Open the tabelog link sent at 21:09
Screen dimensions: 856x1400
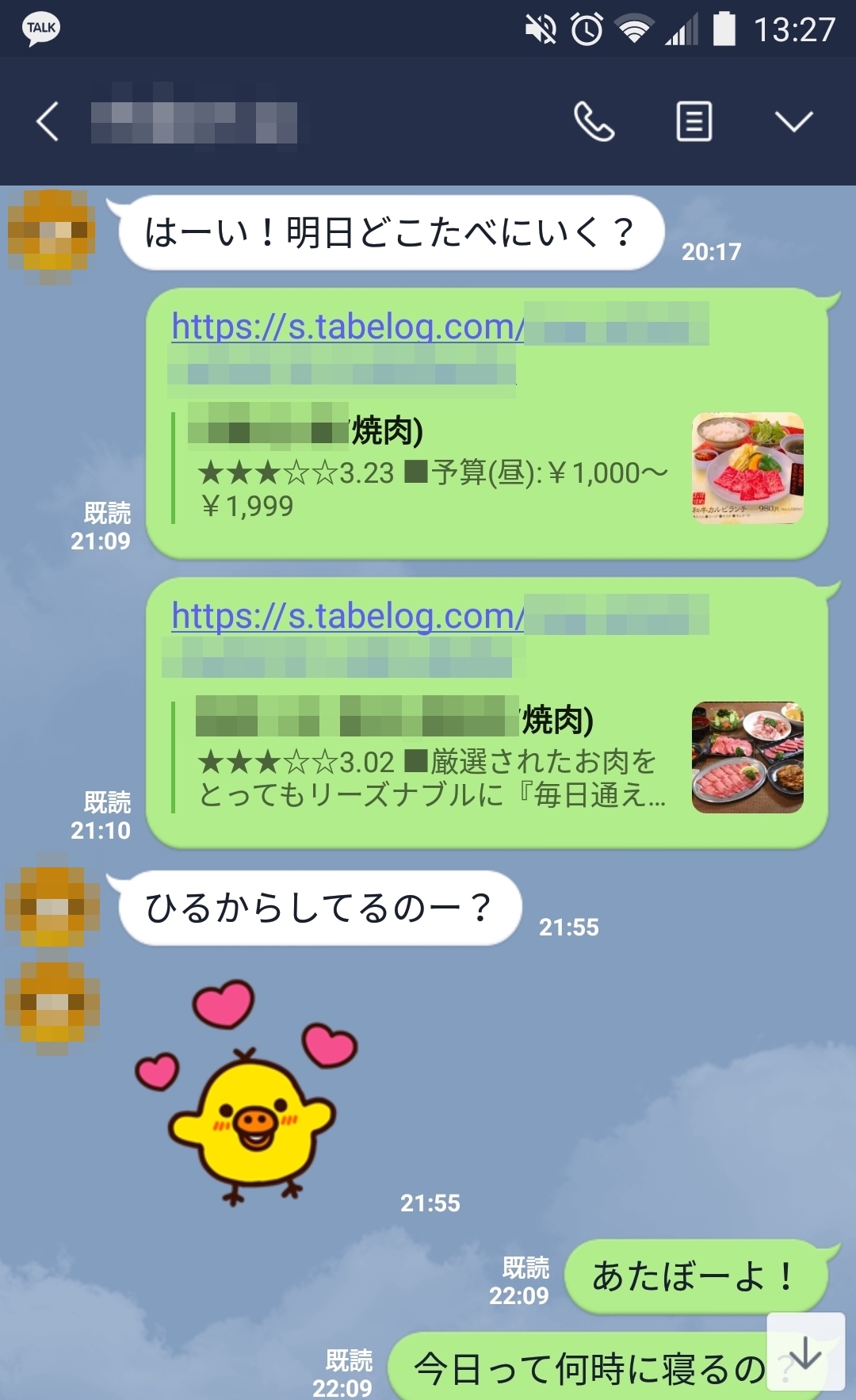347,327
